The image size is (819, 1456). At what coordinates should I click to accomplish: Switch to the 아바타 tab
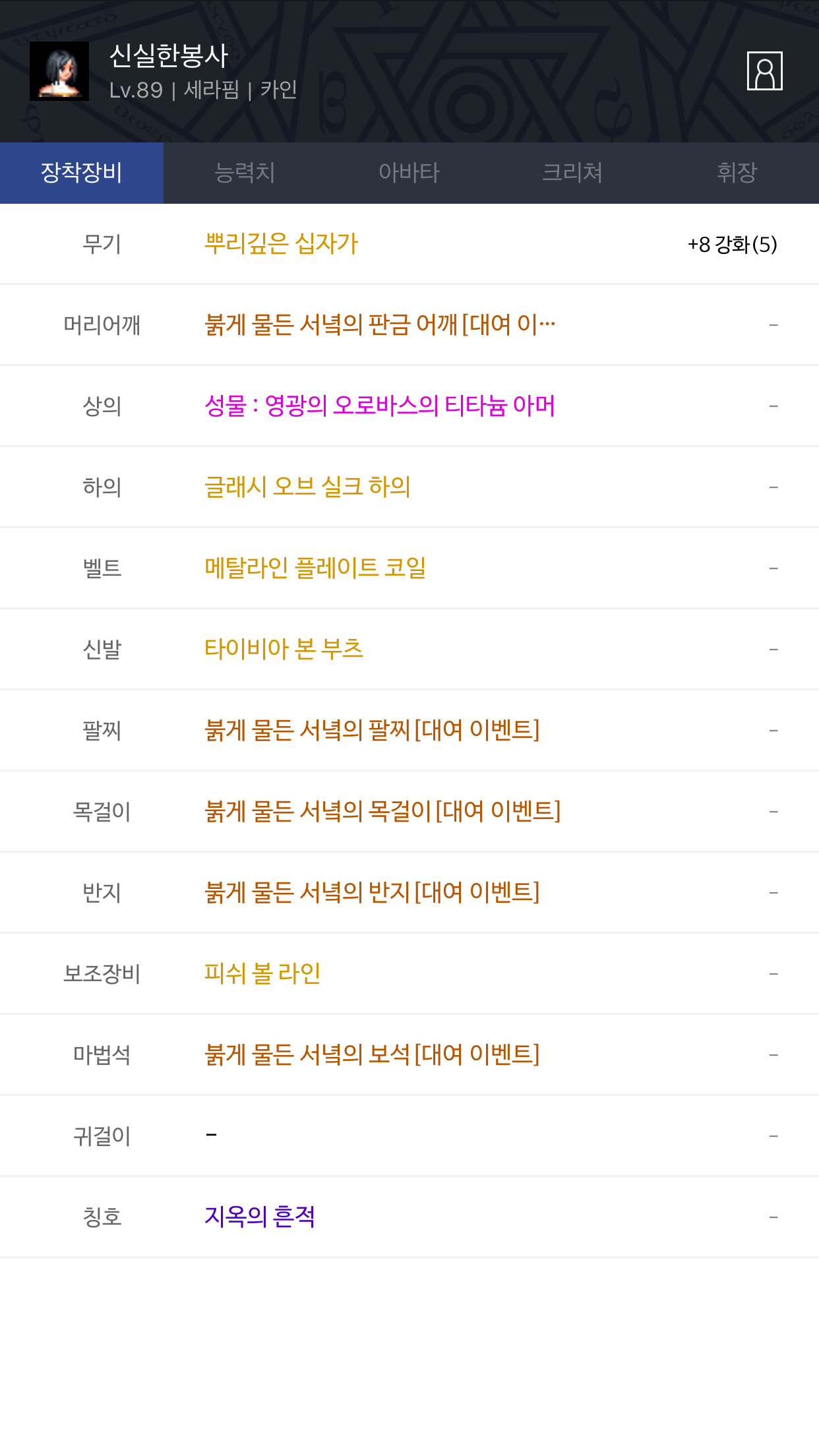click(x=409, y=173)
